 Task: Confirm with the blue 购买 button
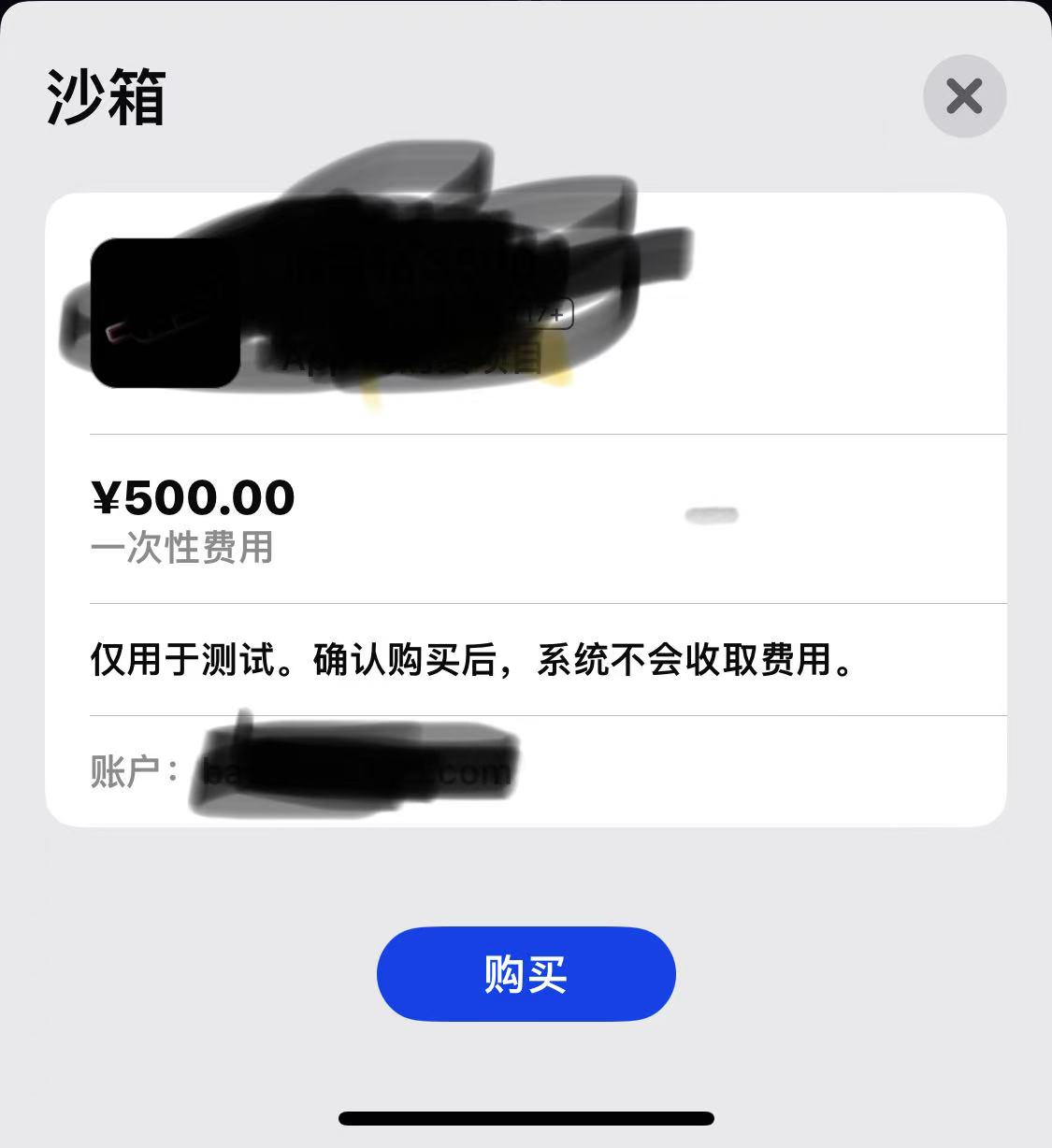coord(526,974)
